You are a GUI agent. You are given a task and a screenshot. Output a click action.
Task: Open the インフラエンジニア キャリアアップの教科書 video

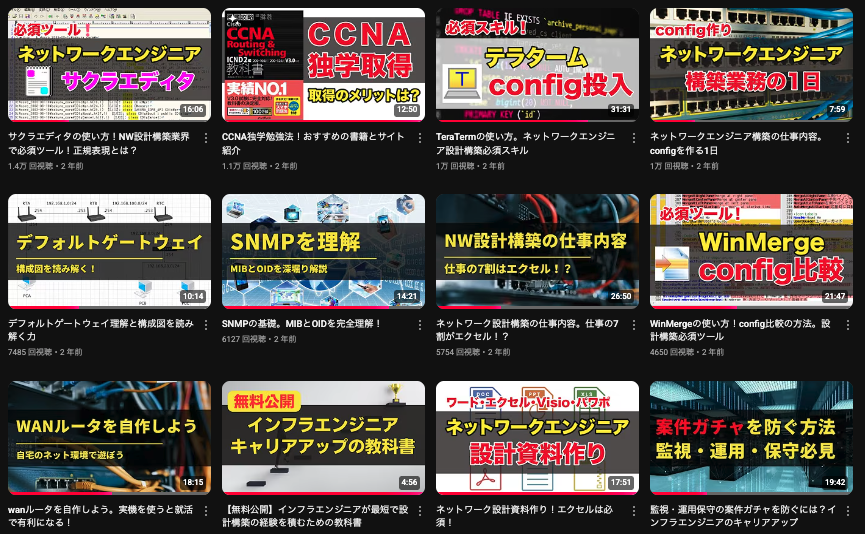tap(323, 437)
